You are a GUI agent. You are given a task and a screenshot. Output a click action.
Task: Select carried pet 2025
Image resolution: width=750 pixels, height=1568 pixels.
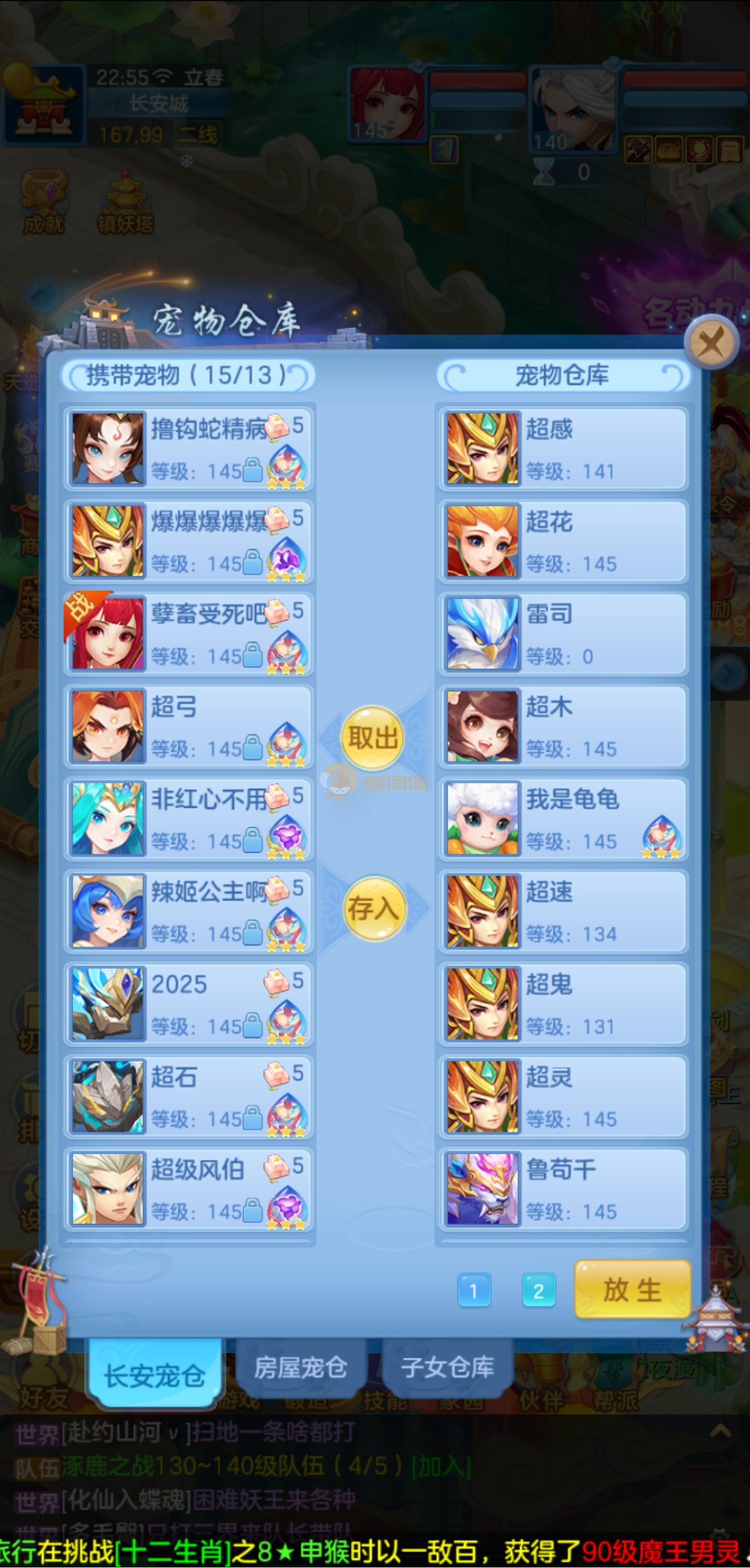pos(189,1004)
